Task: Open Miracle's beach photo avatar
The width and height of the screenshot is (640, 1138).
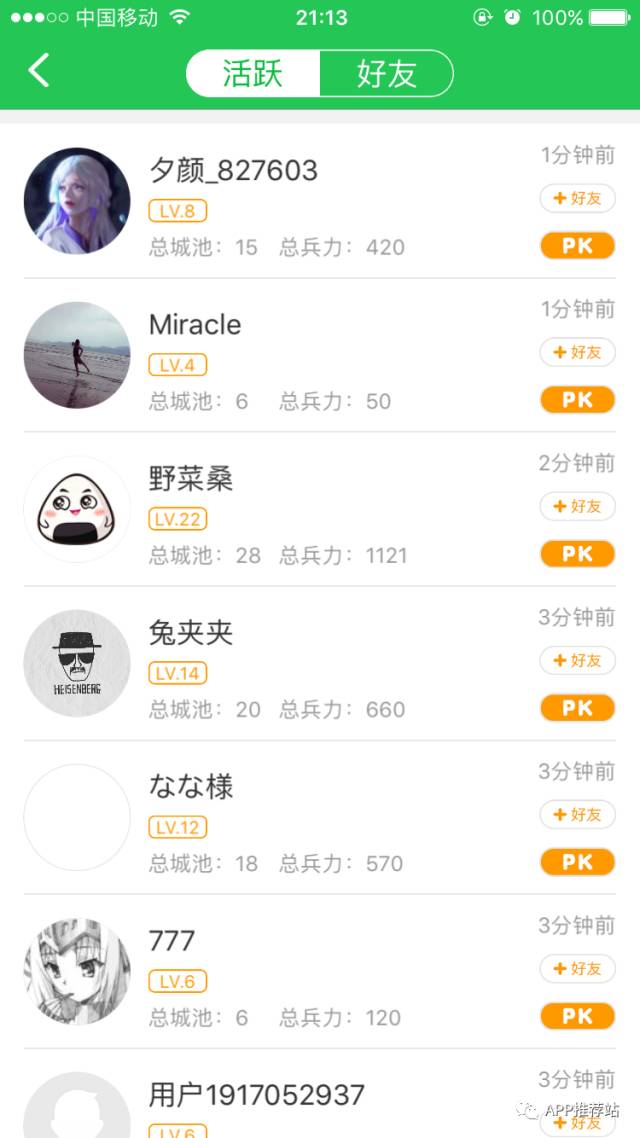Action: pyautogui.click(x=77, y=355)
